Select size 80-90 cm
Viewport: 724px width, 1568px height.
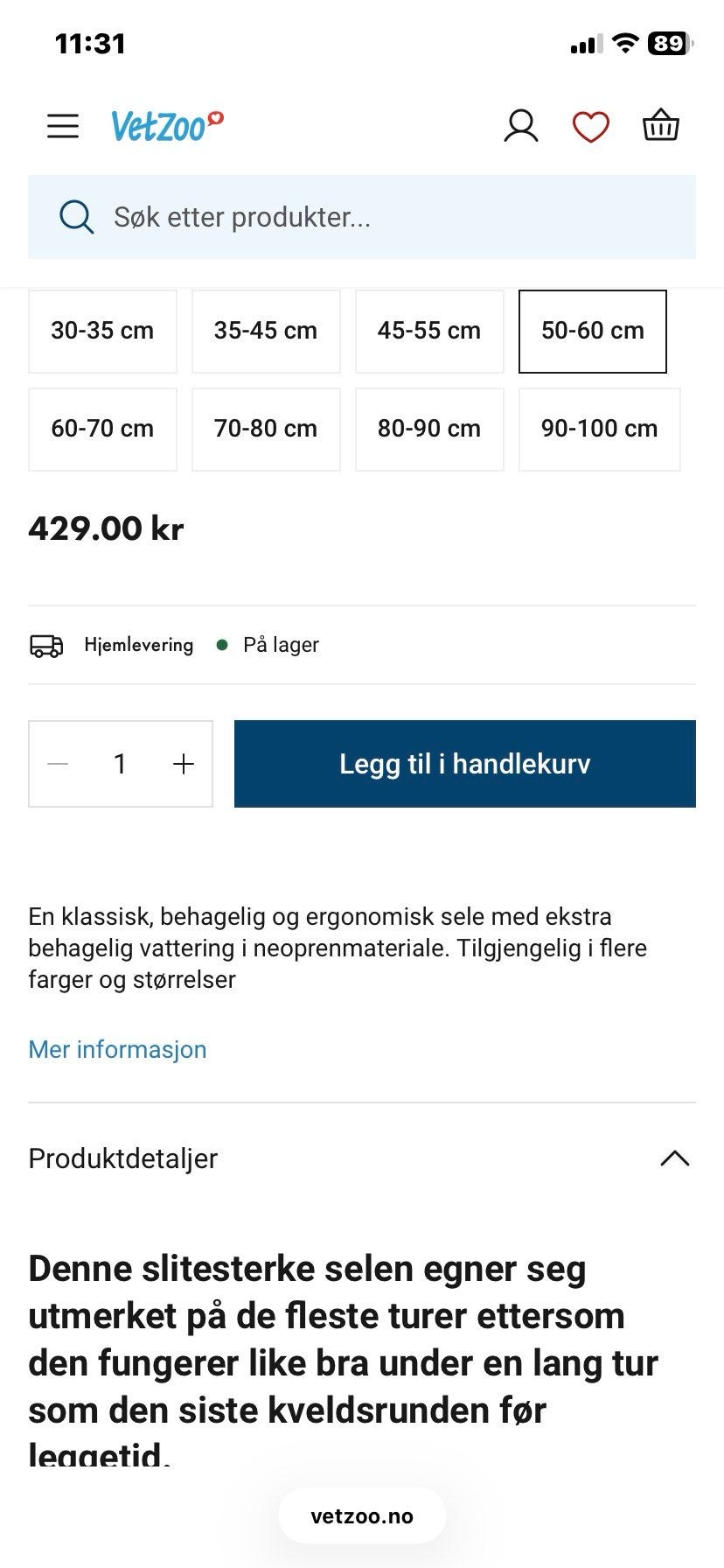429,429
